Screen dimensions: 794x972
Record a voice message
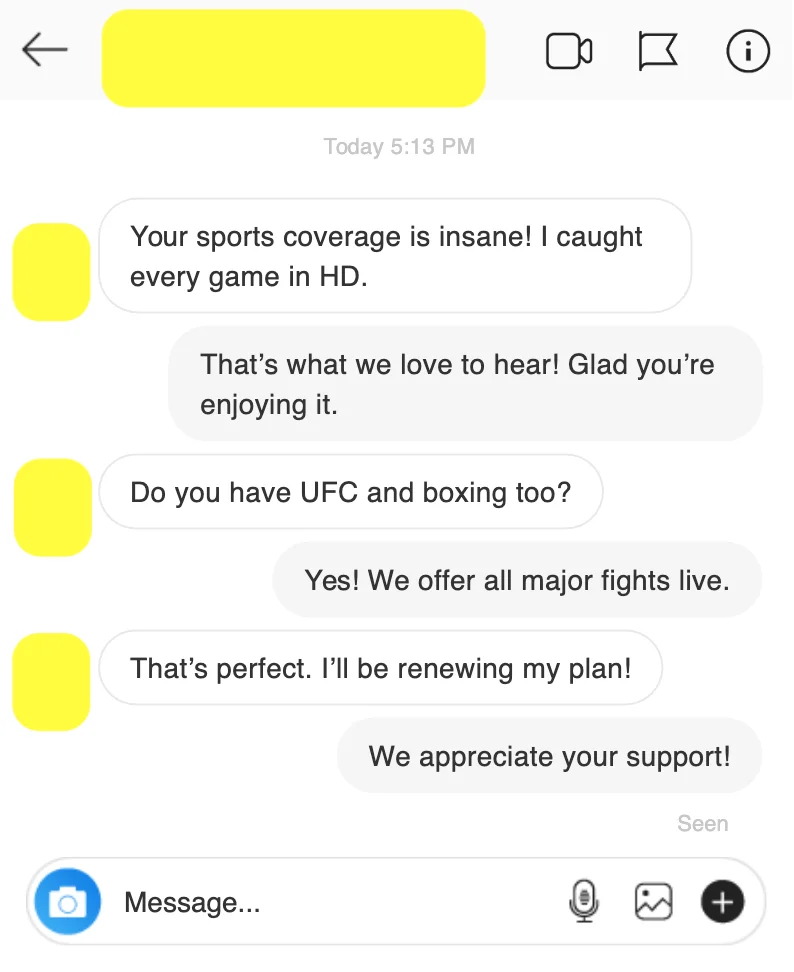coord(582,902)
